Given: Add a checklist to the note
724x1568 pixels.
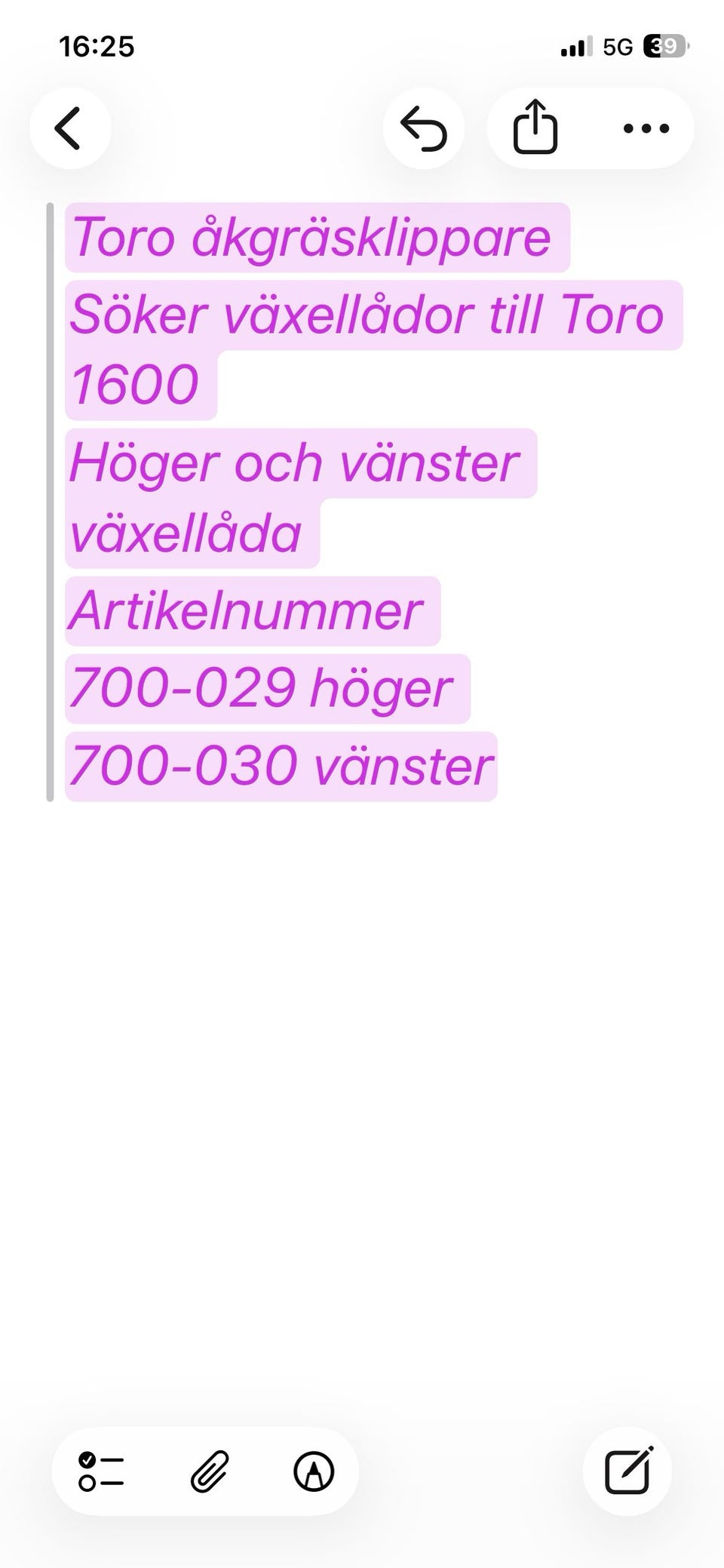Looking at the screenshot, I should point(101,1471).
